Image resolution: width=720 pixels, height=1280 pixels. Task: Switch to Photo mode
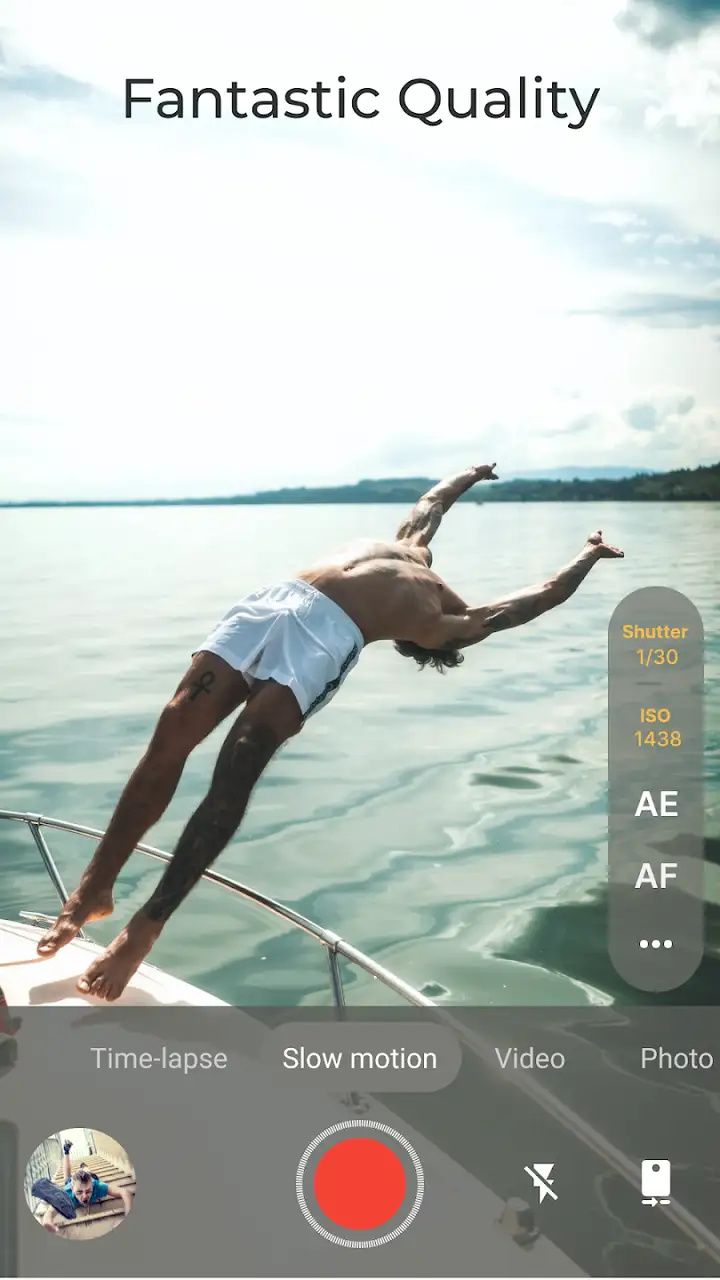(x=677, y=1058)
